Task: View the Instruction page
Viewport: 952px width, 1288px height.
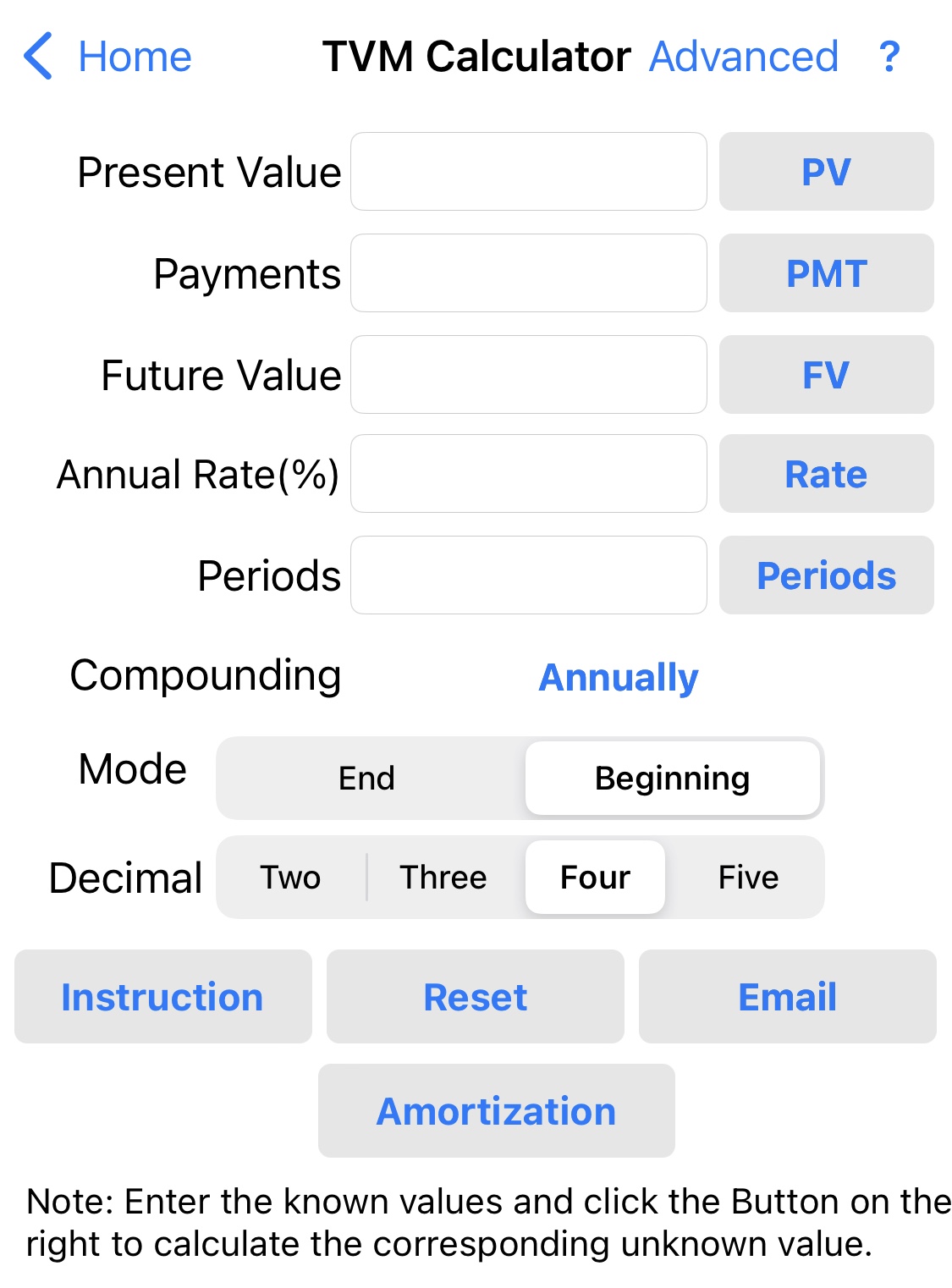Action: [x=162, y=996]
